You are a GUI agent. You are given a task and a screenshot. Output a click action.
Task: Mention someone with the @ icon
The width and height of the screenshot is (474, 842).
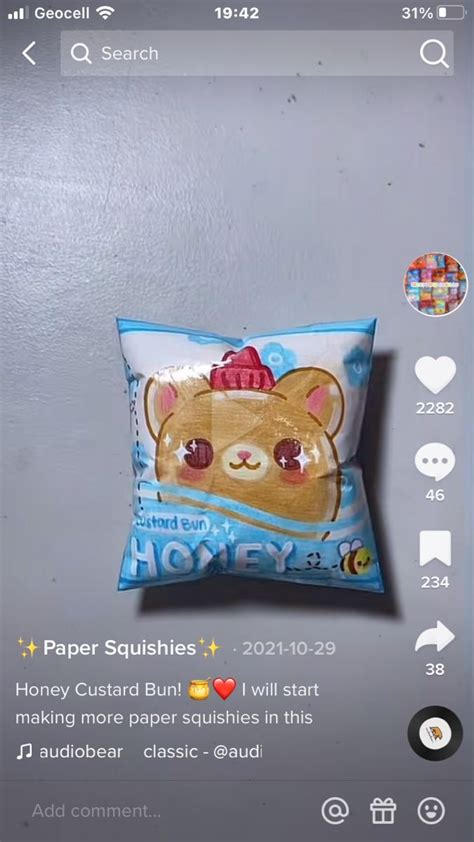(x=335, y=810)
